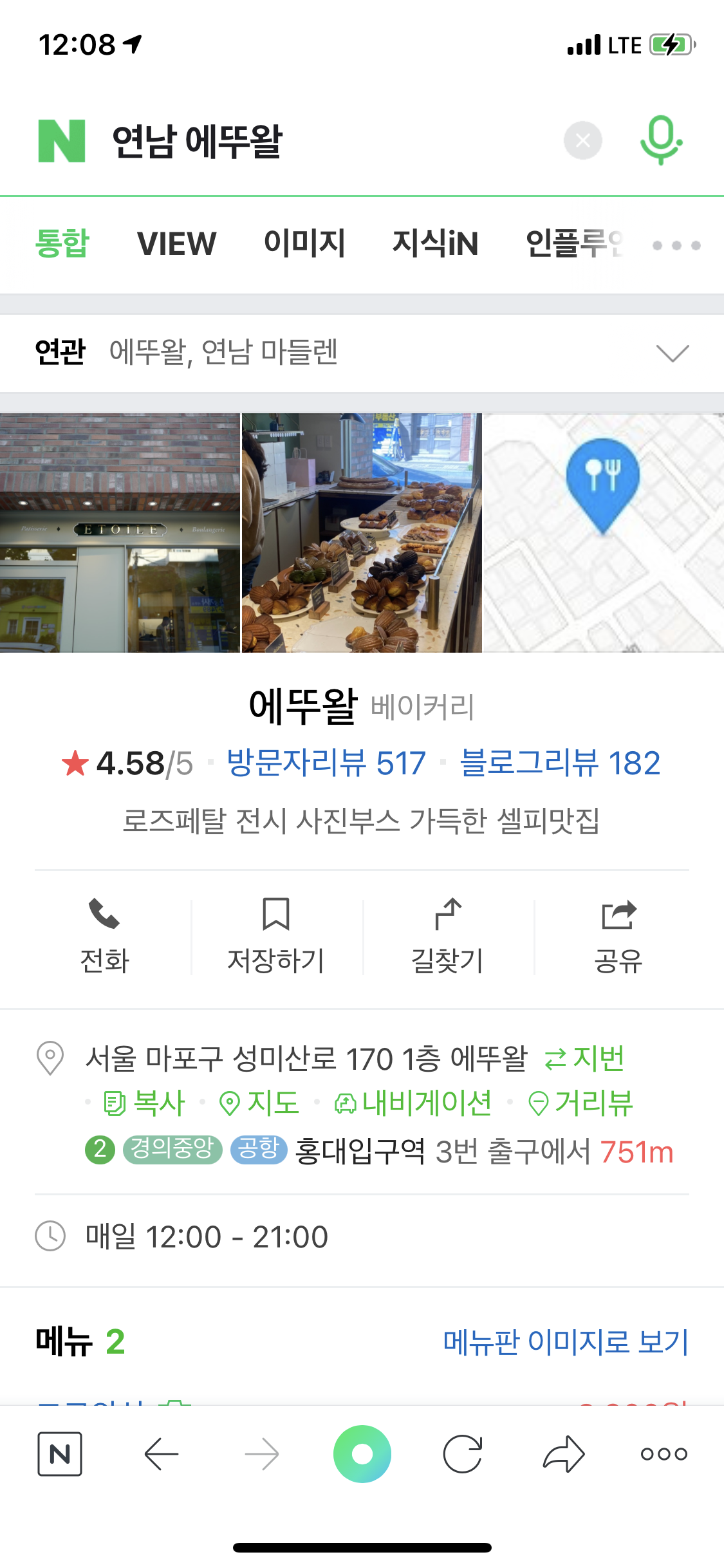Clear the search query text
Viewport: 724px width, 1568px height.
click(x=582, y=140)
